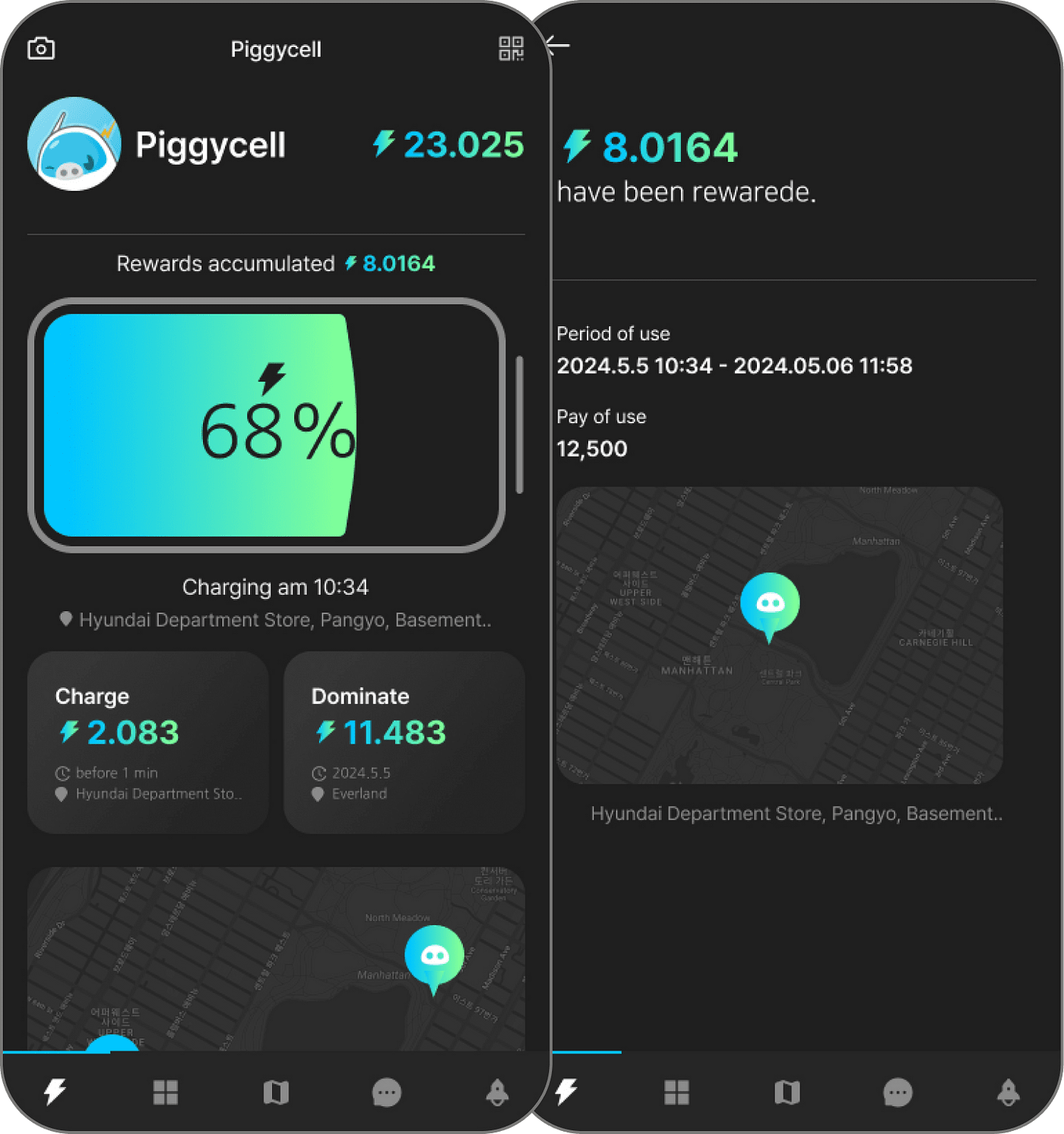Open the map under Pay of use

[779, 635]
